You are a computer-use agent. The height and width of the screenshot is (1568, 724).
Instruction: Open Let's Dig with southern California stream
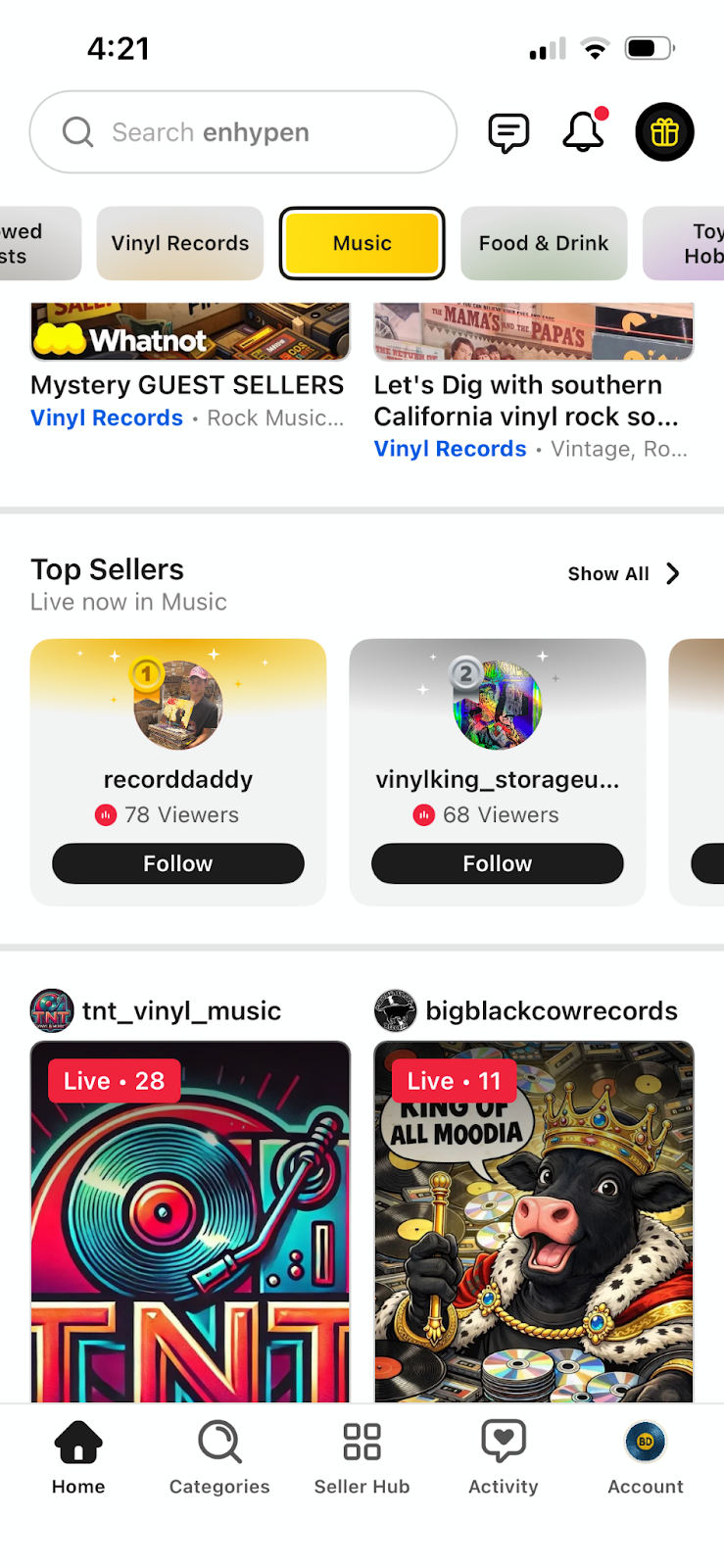click(526, 400)
